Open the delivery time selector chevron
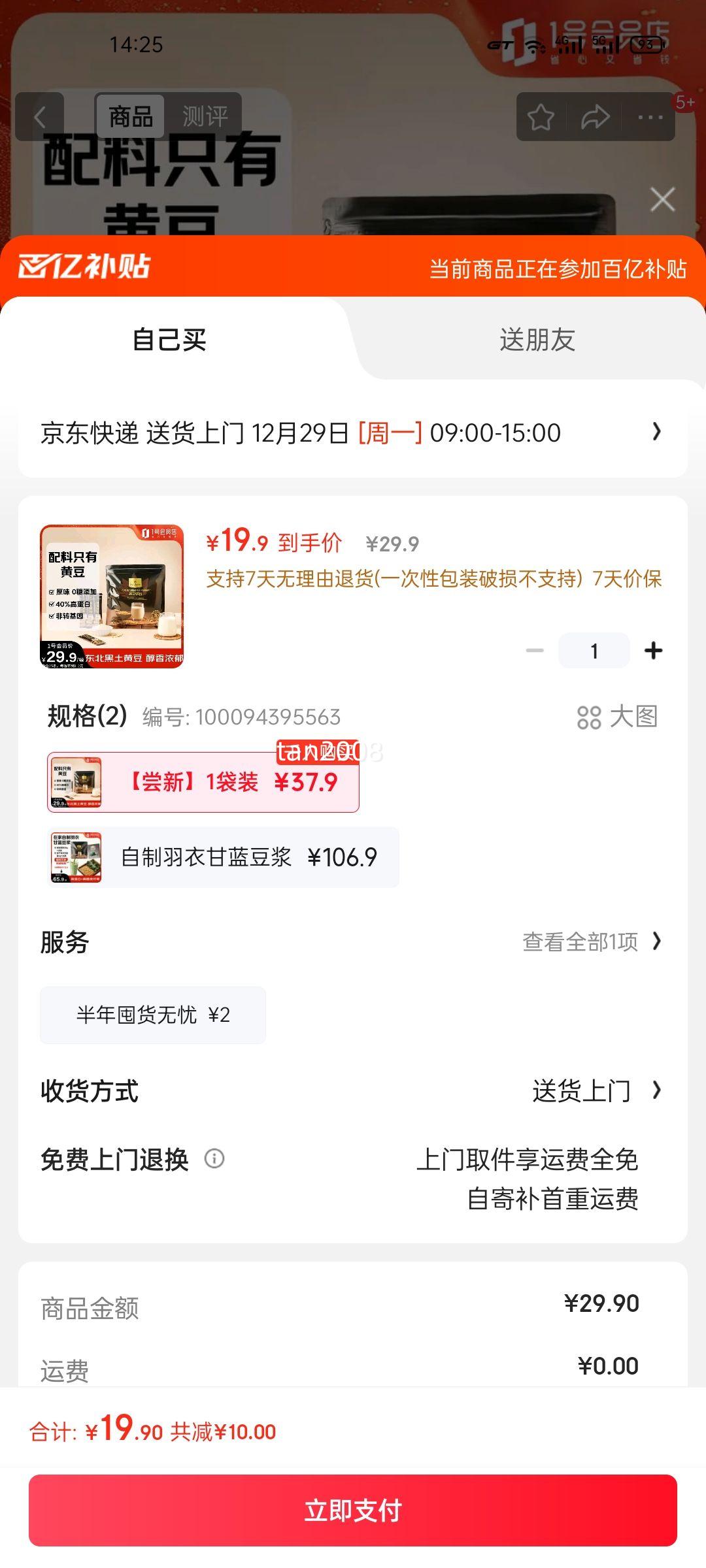The image size is (706, 1568). pyautogui.click(x=658, y=433)
